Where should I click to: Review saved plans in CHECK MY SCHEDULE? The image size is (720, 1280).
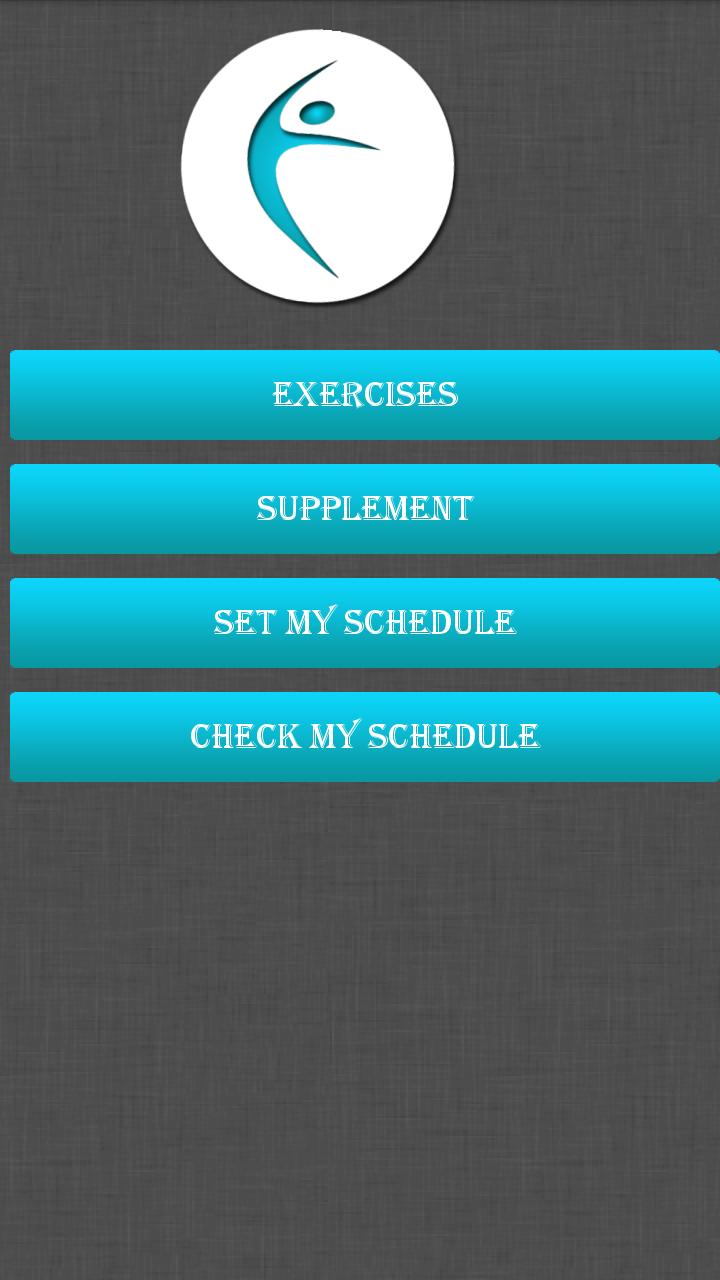click(364, 736)
